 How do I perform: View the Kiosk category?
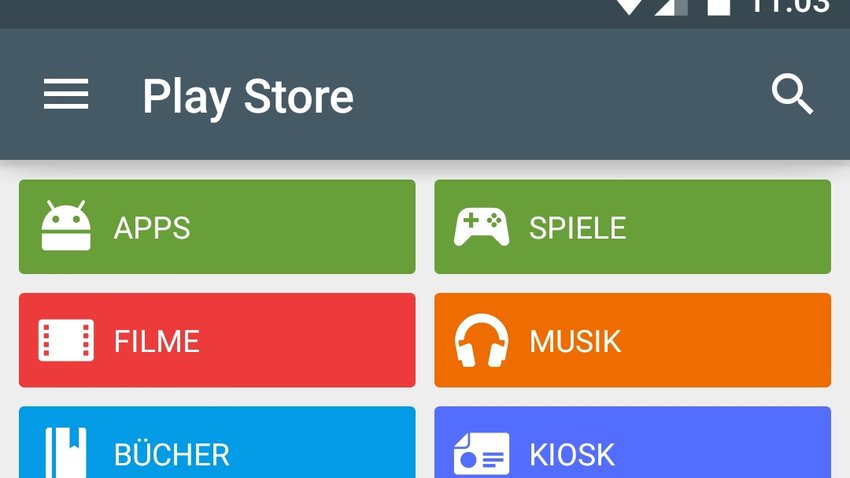pos(632,446)
